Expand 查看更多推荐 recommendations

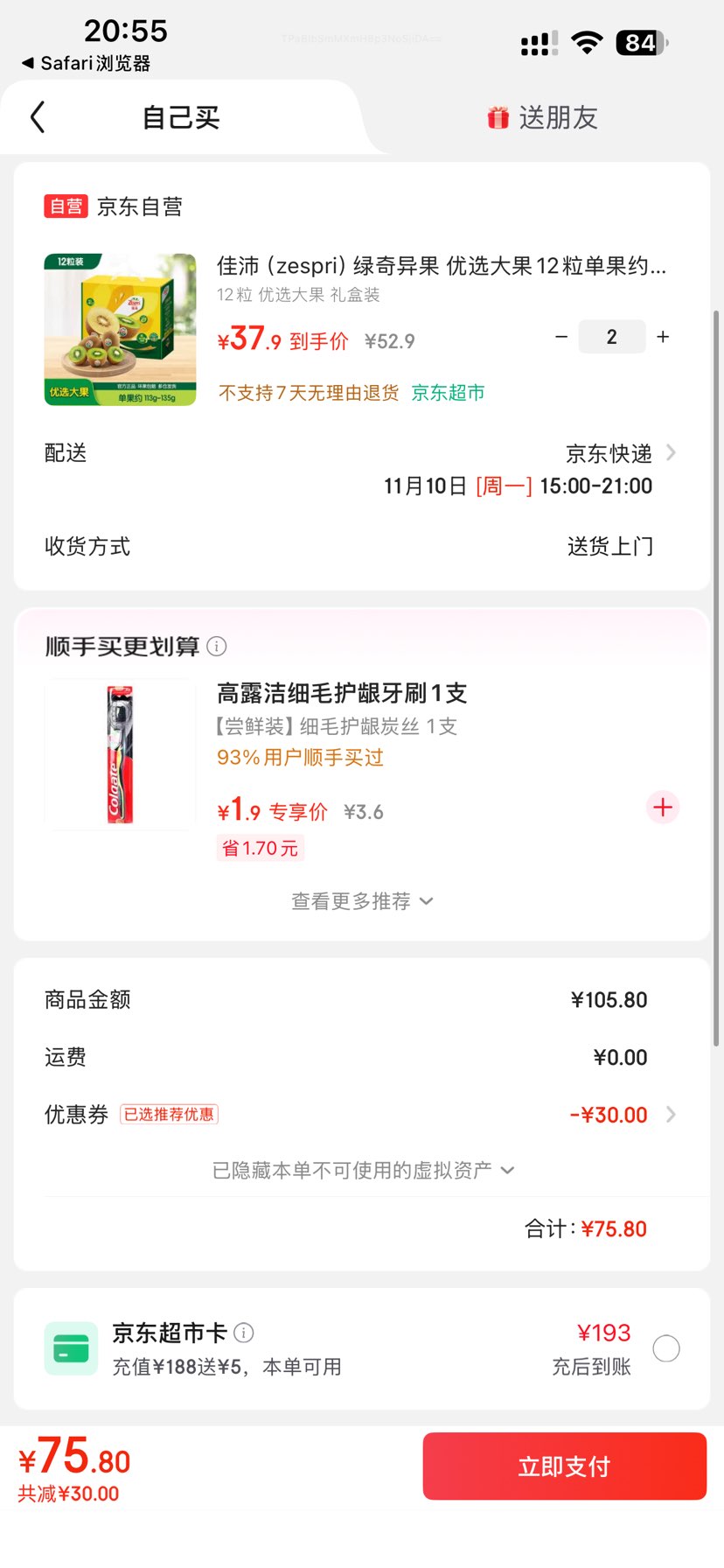[x=361, y=900]
